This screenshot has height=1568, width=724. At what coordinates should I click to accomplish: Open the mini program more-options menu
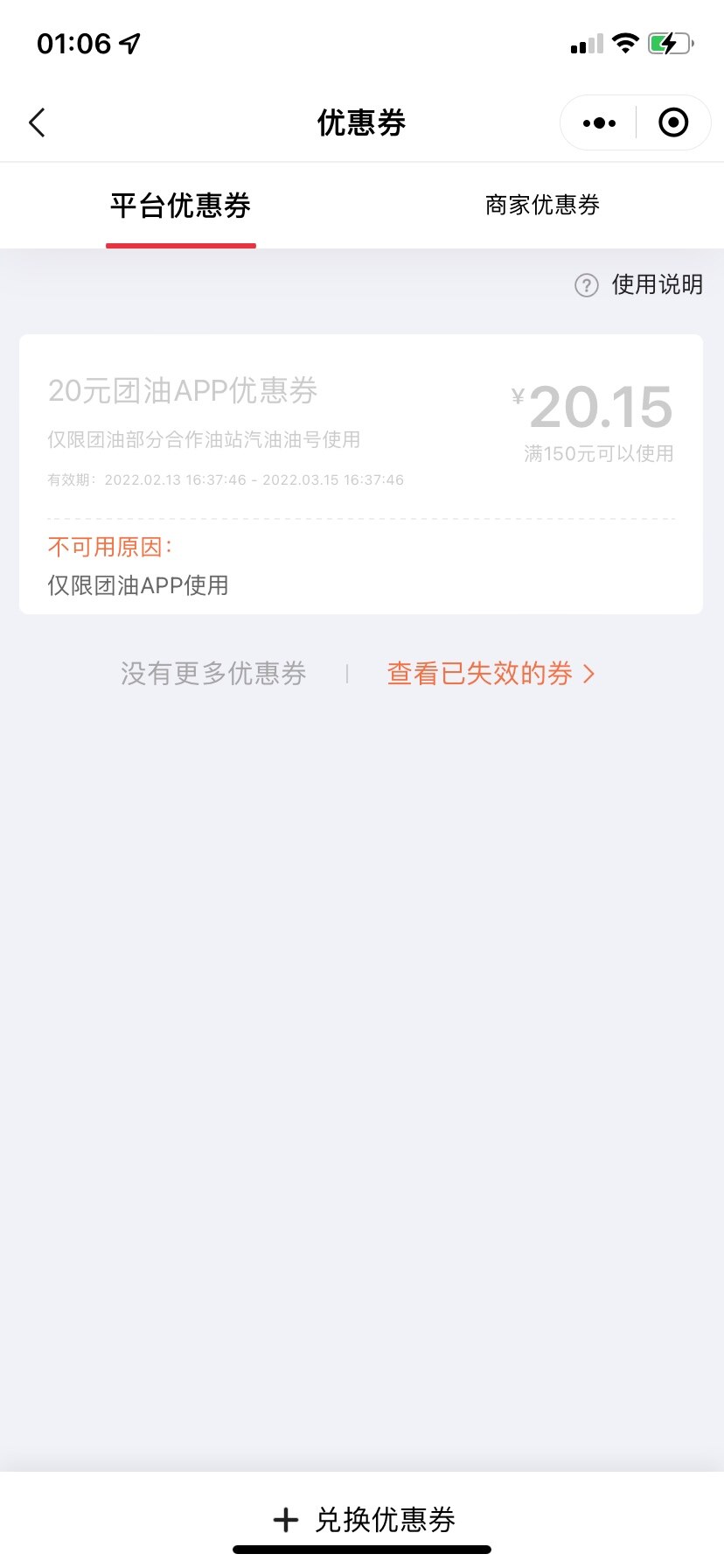(599, 123)
